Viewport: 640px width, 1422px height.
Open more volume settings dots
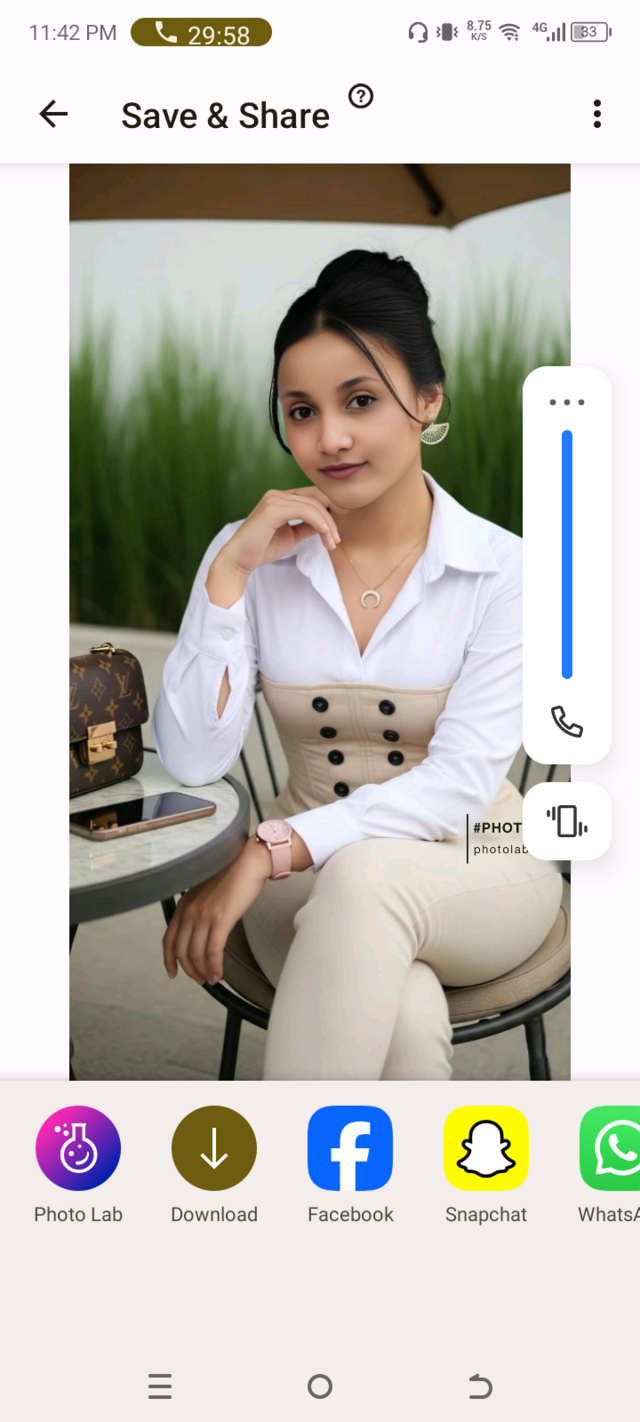[567, 402]
